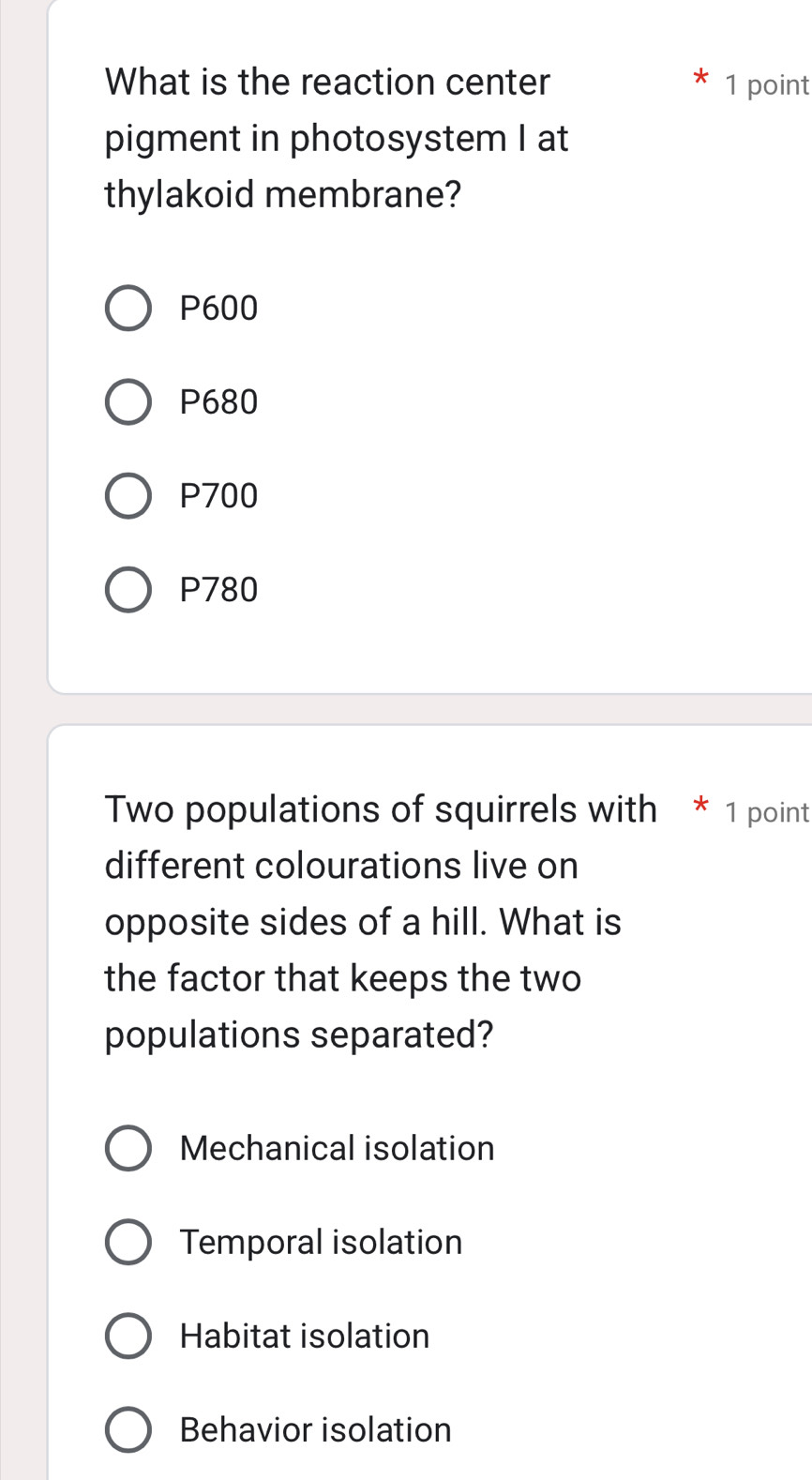812x1480 pixels.
Task: Select the P680 answer option
Action: coord(128,401)
